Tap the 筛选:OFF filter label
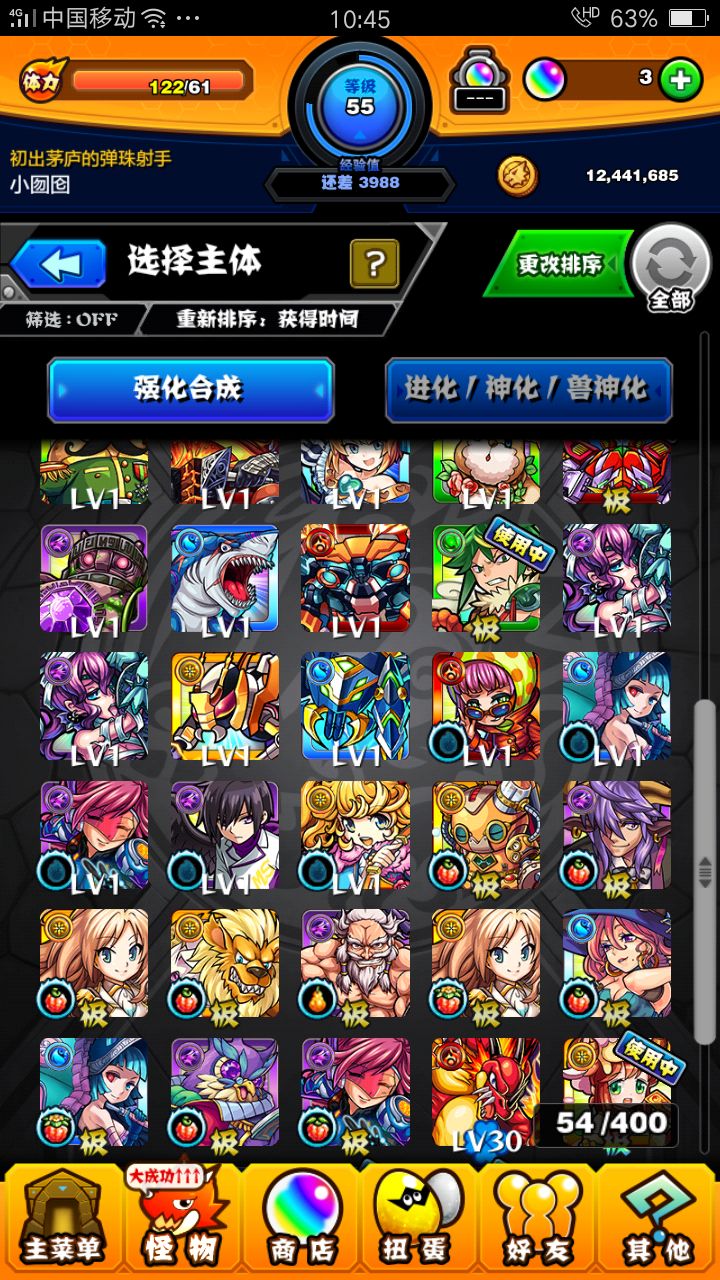The image size is (720, 1280). coord(72,320)
